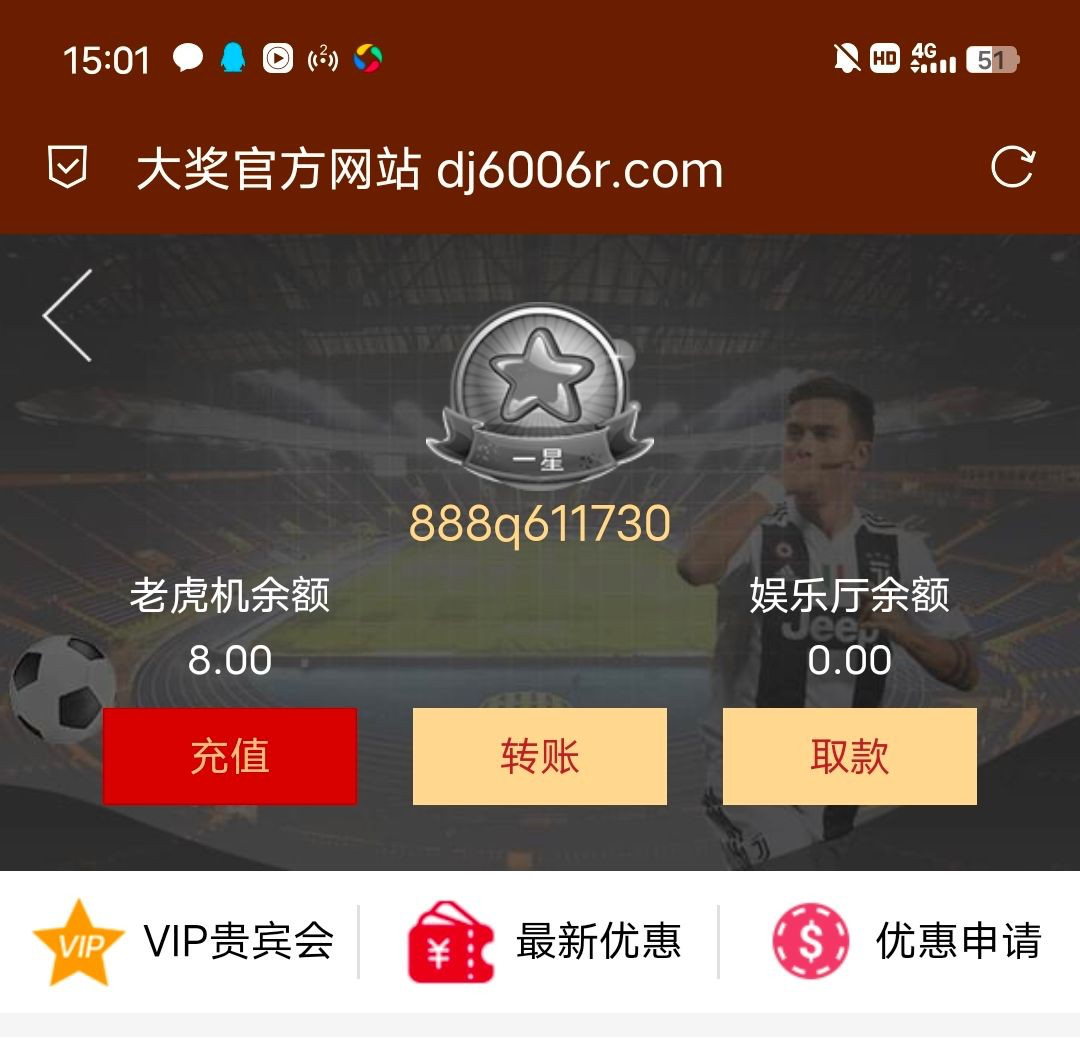Tap the address bar dj6006r.com

(x=430, y=170)
